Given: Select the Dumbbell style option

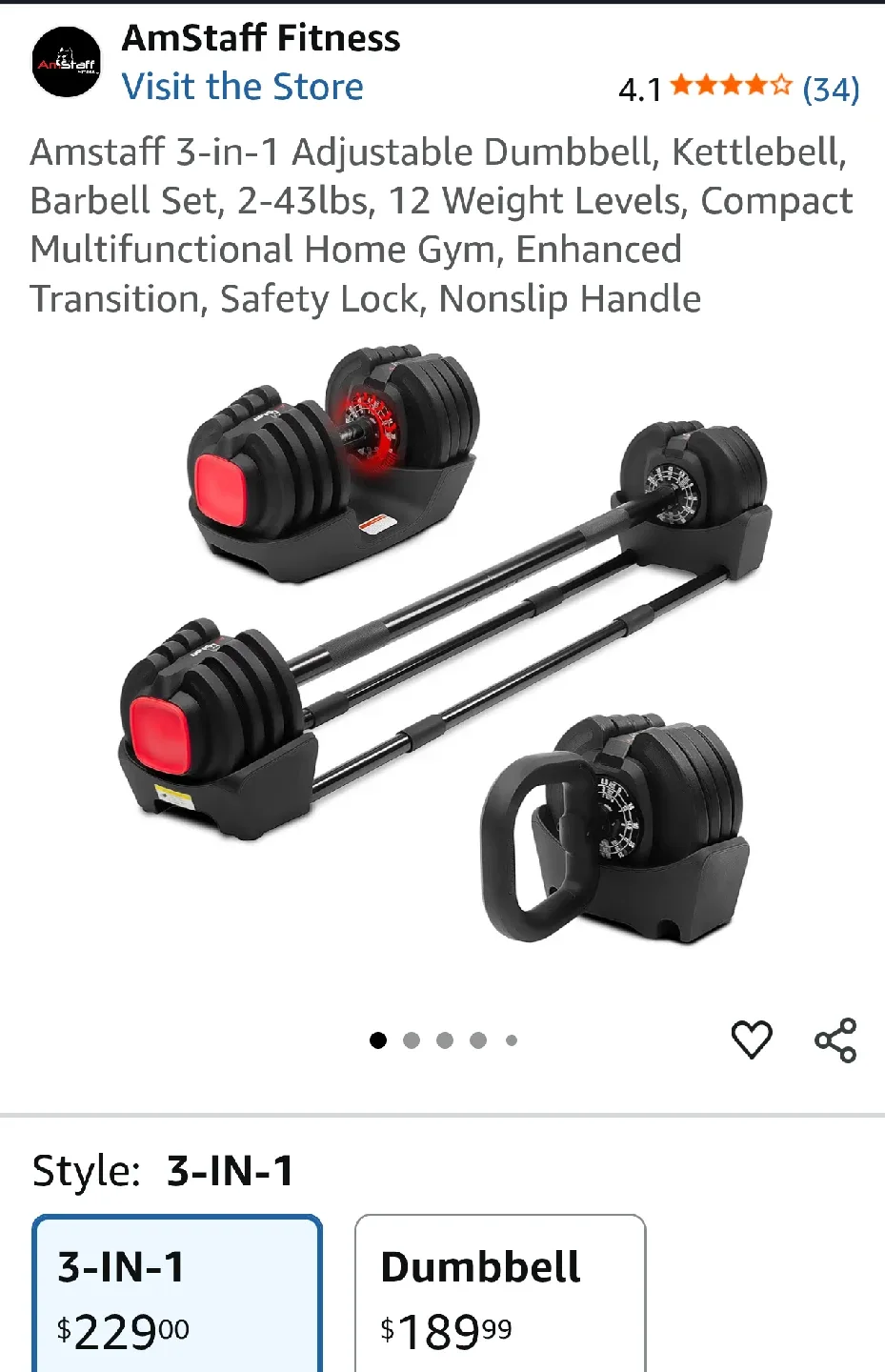Looking at the screenshot, I should click(x=499, y=1294).
